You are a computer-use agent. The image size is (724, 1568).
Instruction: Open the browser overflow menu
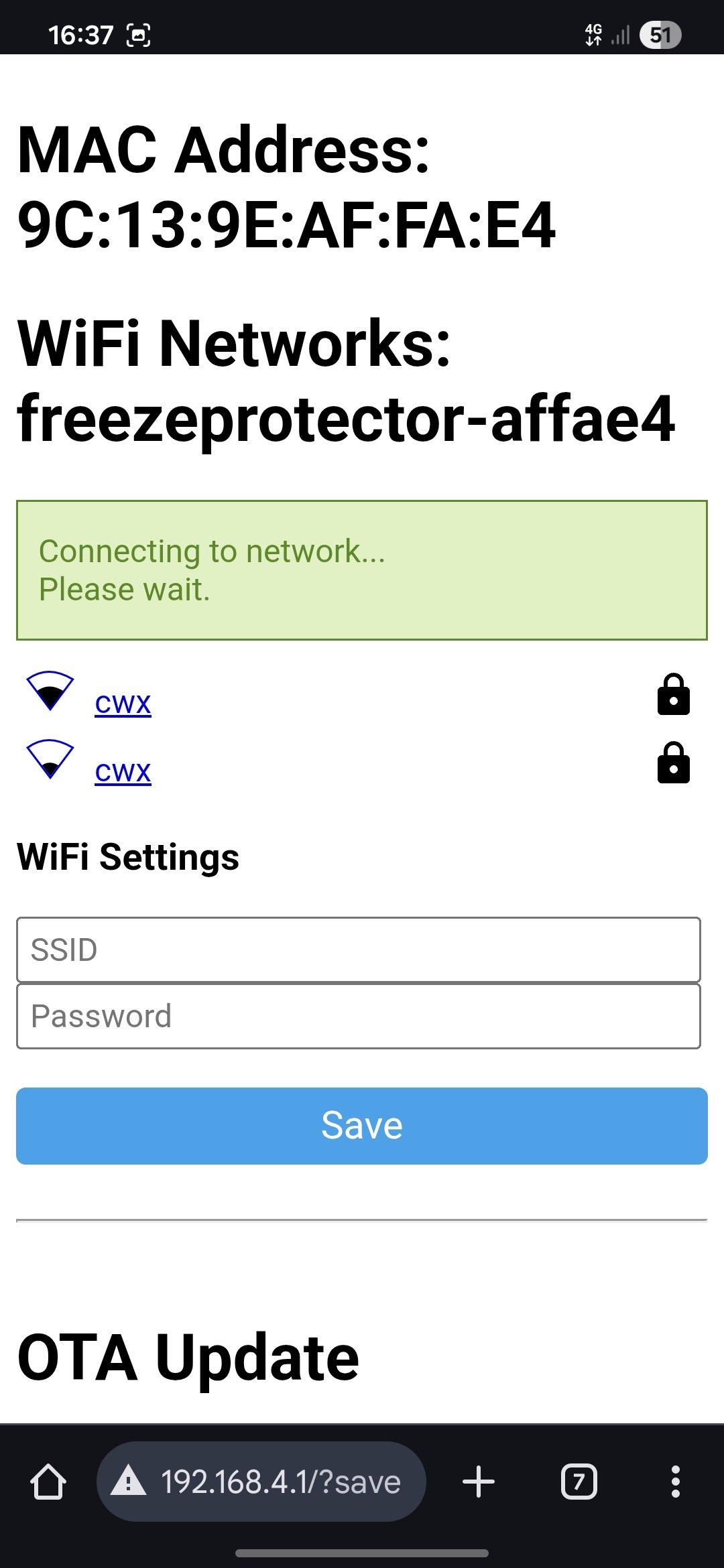(x=675, y=1482)
